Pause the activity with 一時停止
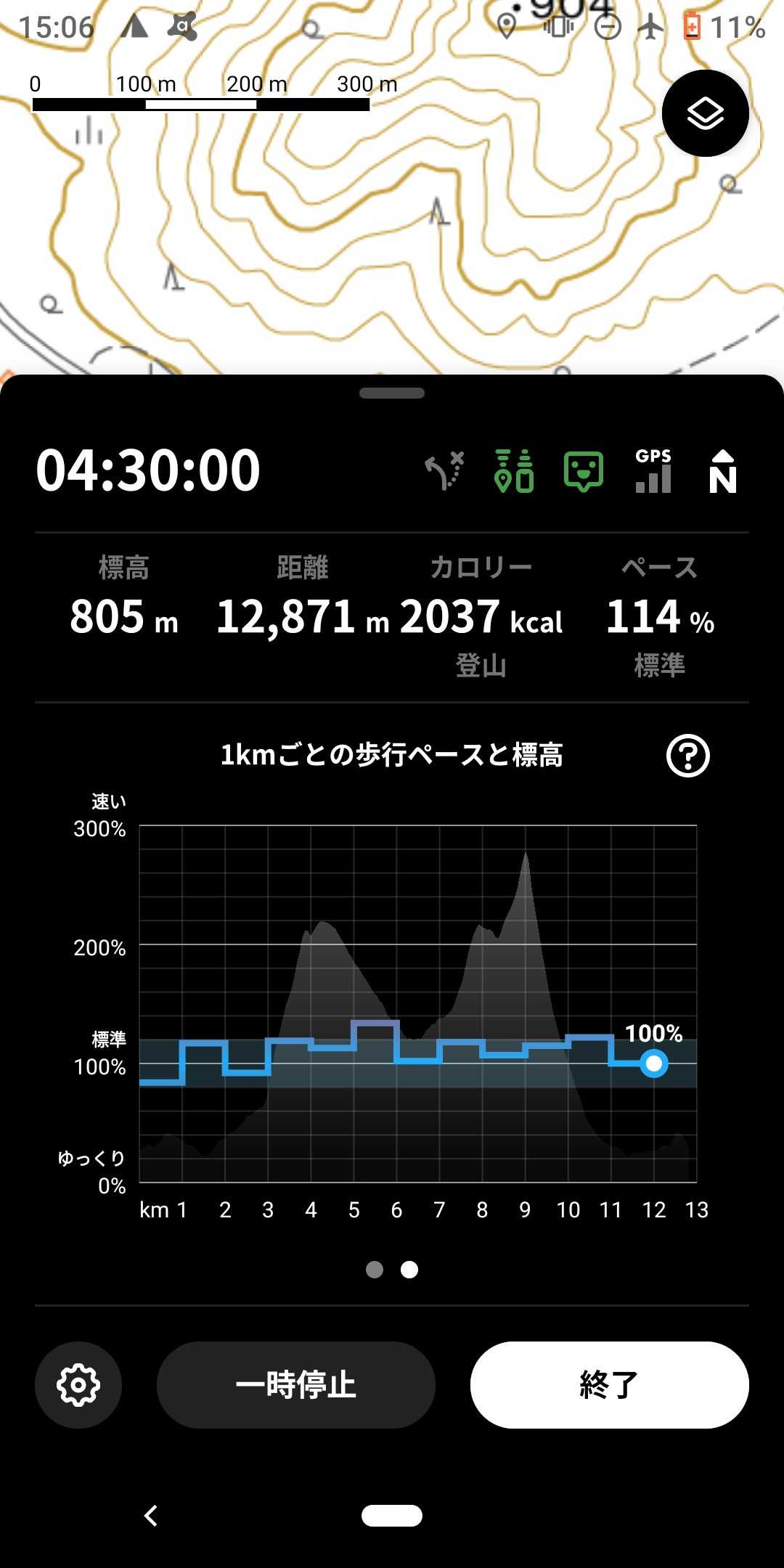The image size is (784, 1568). click(x=296, y=1385)
